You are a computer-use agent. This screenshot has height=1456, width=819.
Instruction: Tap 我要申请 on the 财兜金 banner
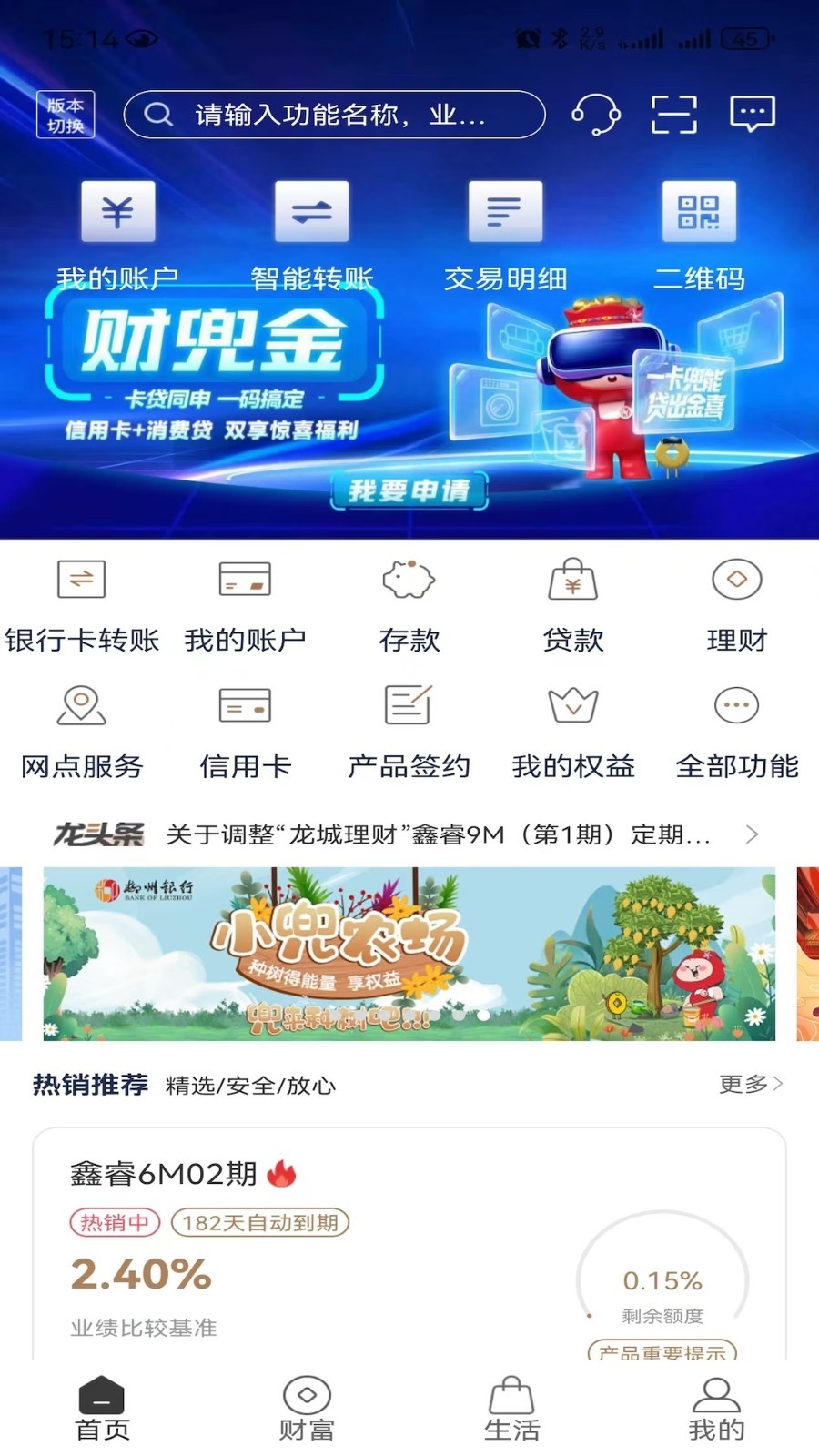[x=409, y=491]
